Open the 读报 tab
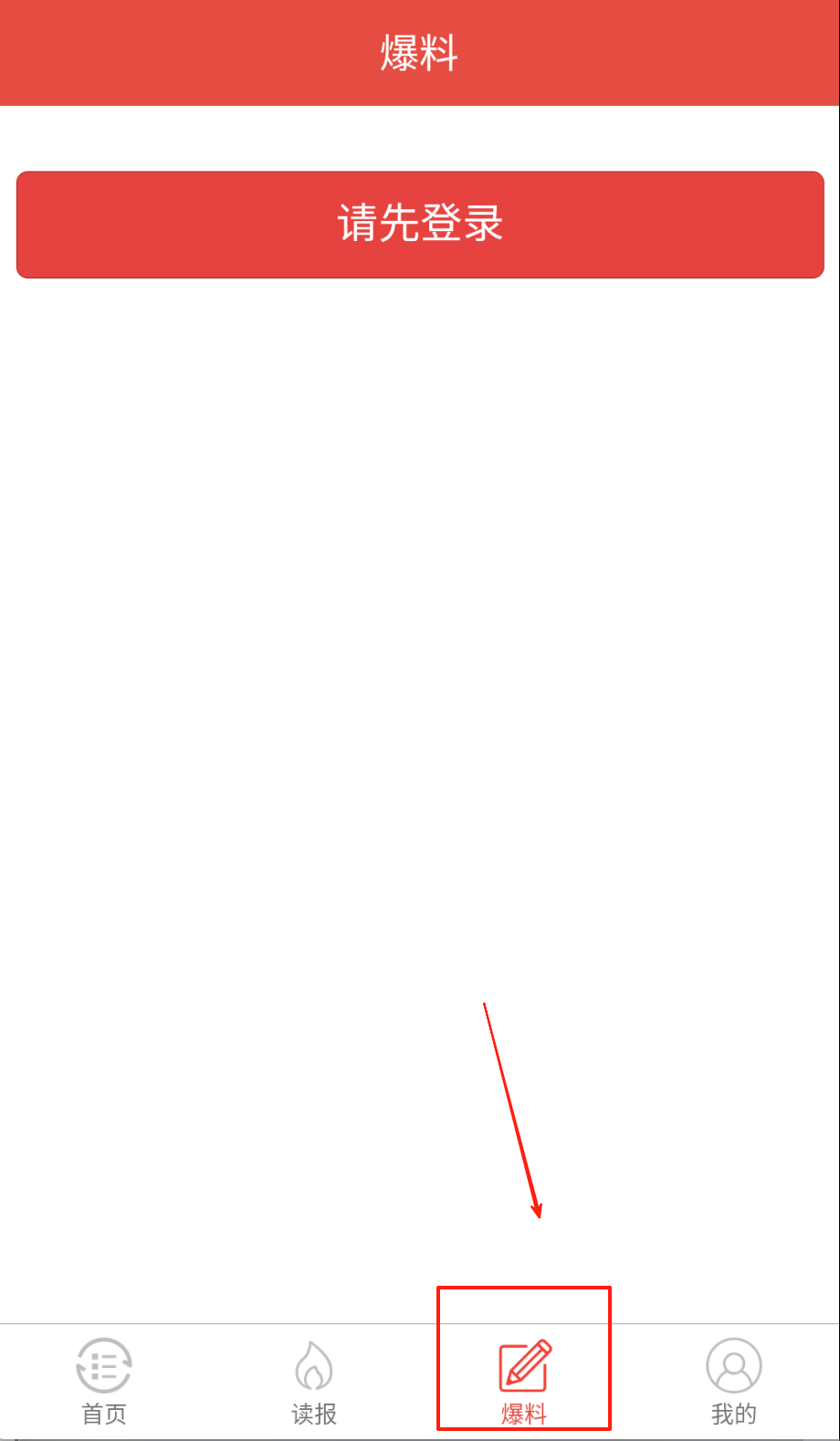840x1441 pixels. tap(314, 1381)
